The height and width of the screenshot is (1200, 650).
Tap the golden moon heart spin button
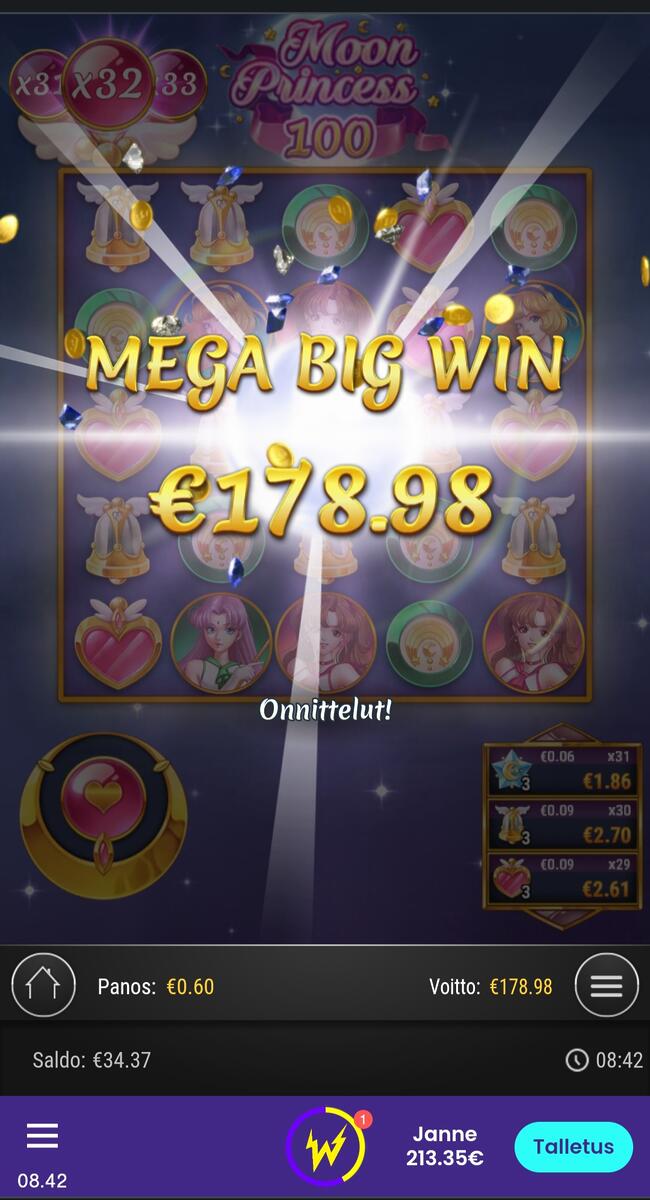[x=103, y=799]
